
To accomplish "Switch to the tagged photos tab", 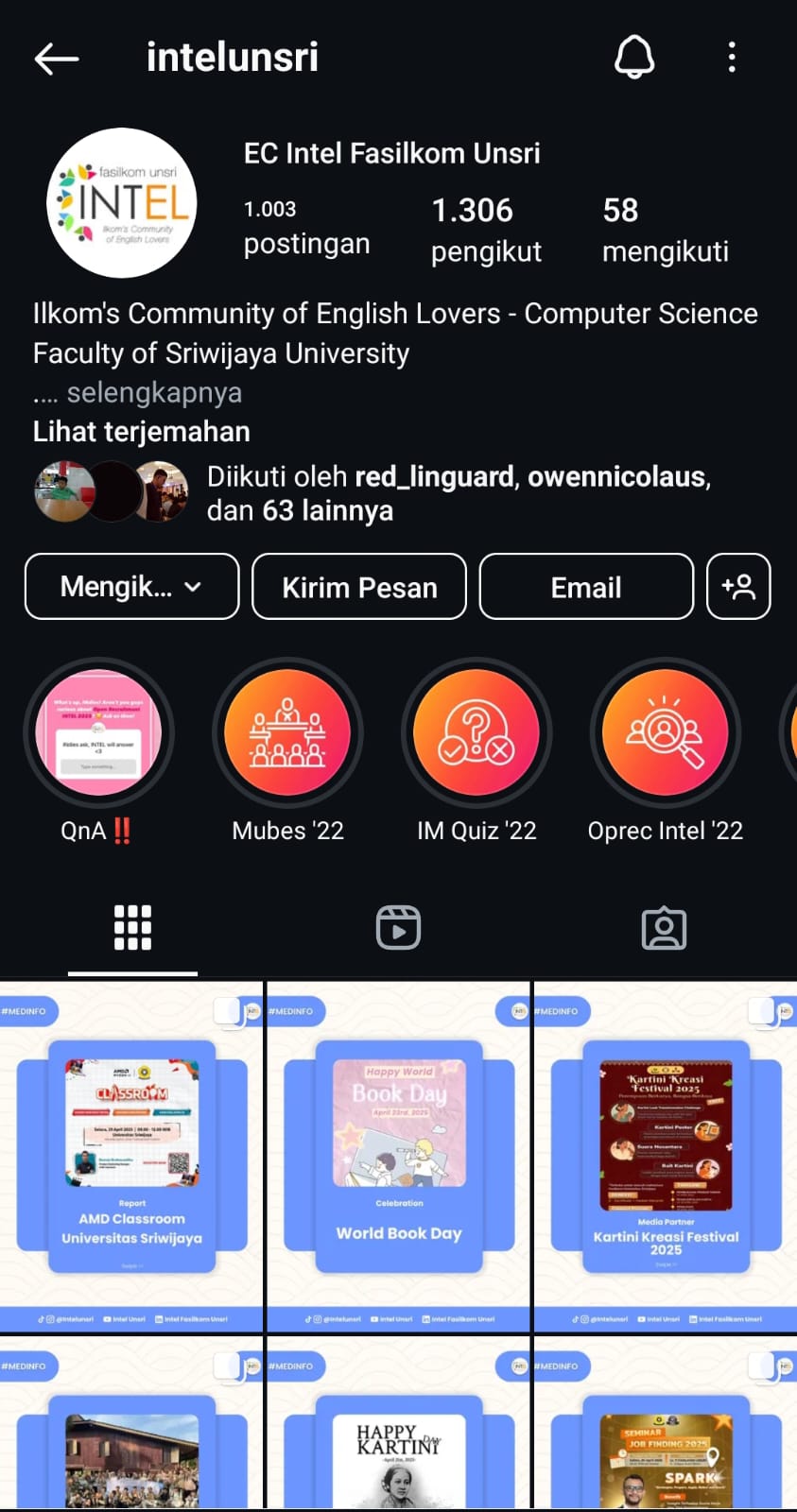I will click(665, 927).
